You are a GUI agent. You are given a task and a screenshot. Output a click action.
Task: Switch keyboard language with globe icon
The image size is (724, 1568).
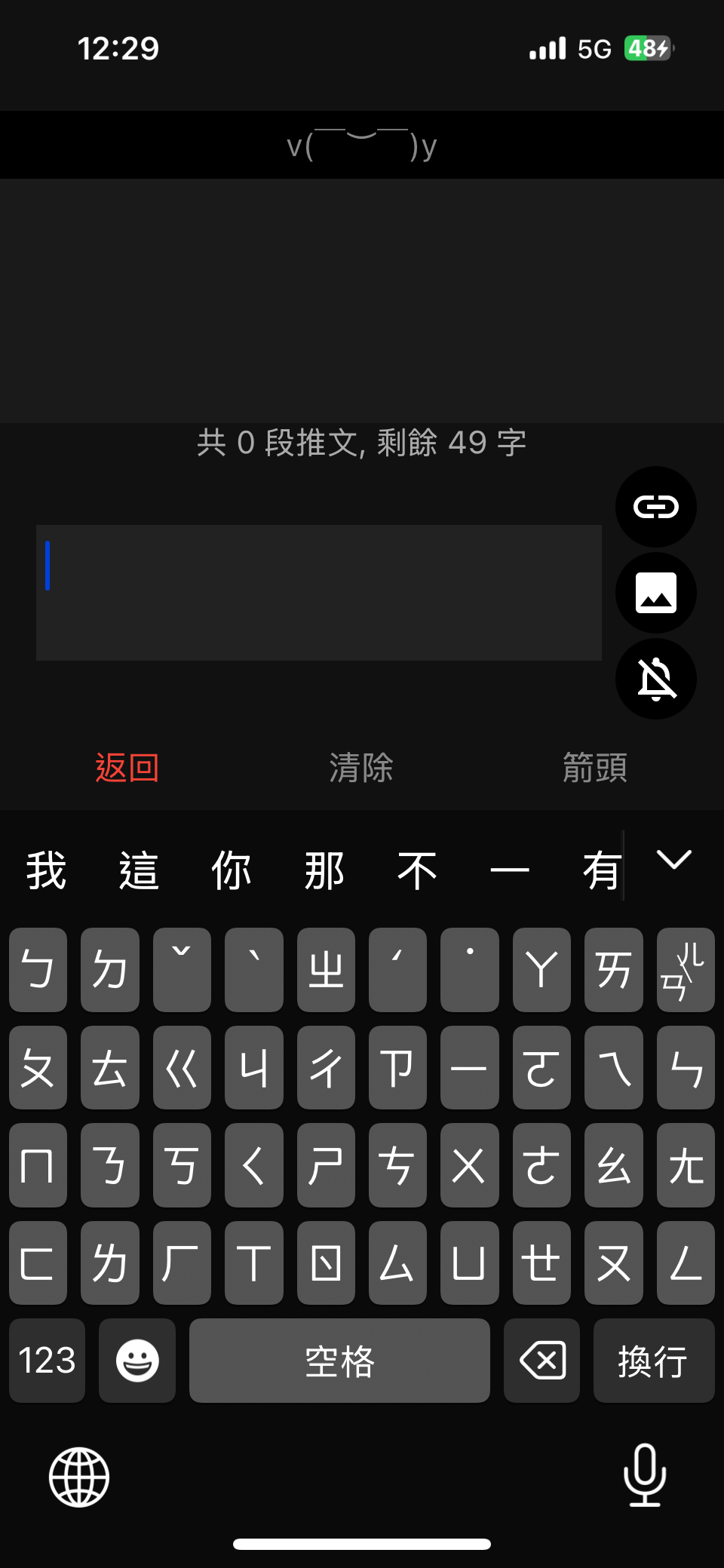pyautogui.click(x=79, y=1477)
